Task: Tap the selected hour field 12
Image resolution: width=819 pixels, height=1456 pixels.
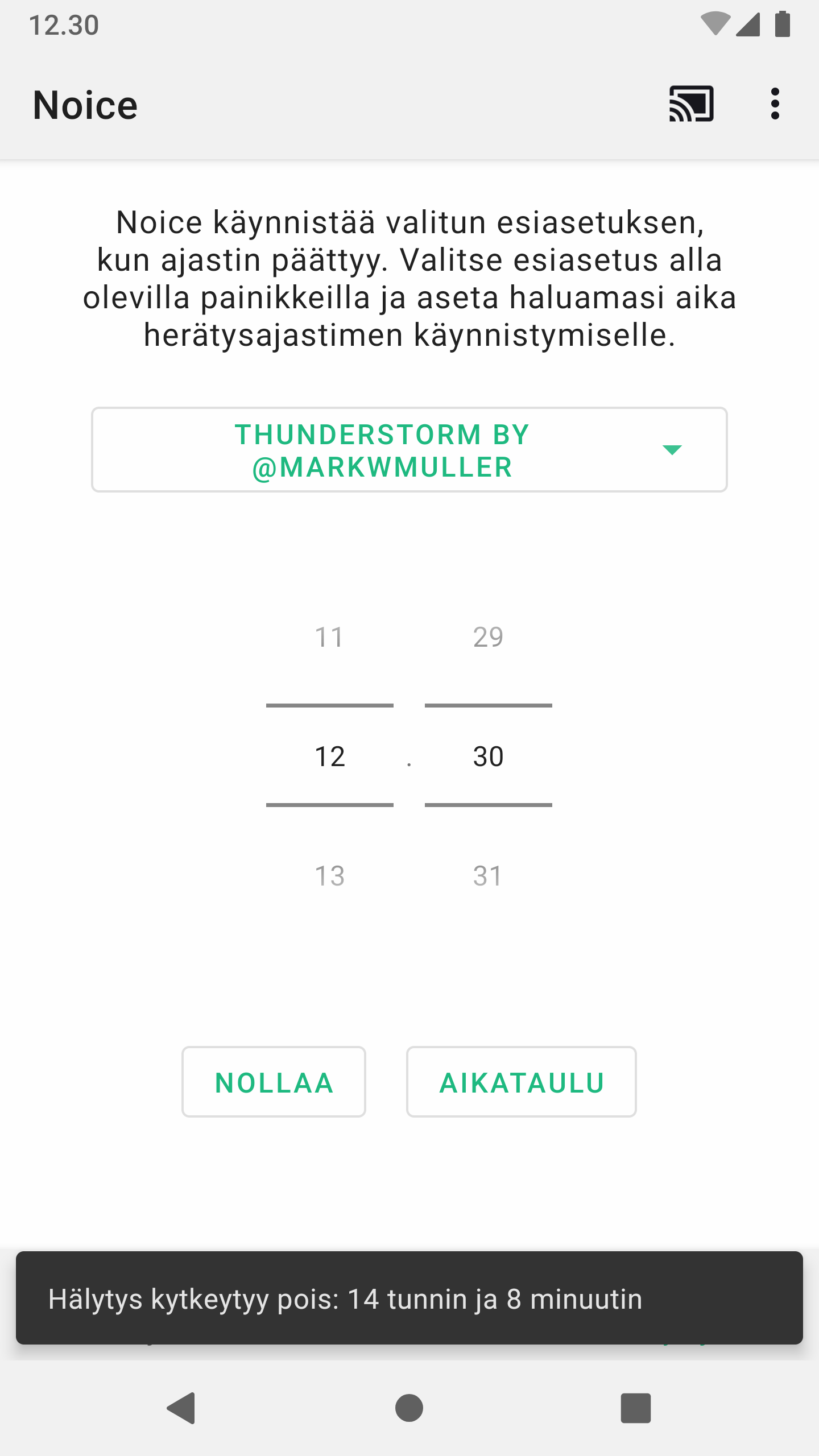Action: point(329,756)
